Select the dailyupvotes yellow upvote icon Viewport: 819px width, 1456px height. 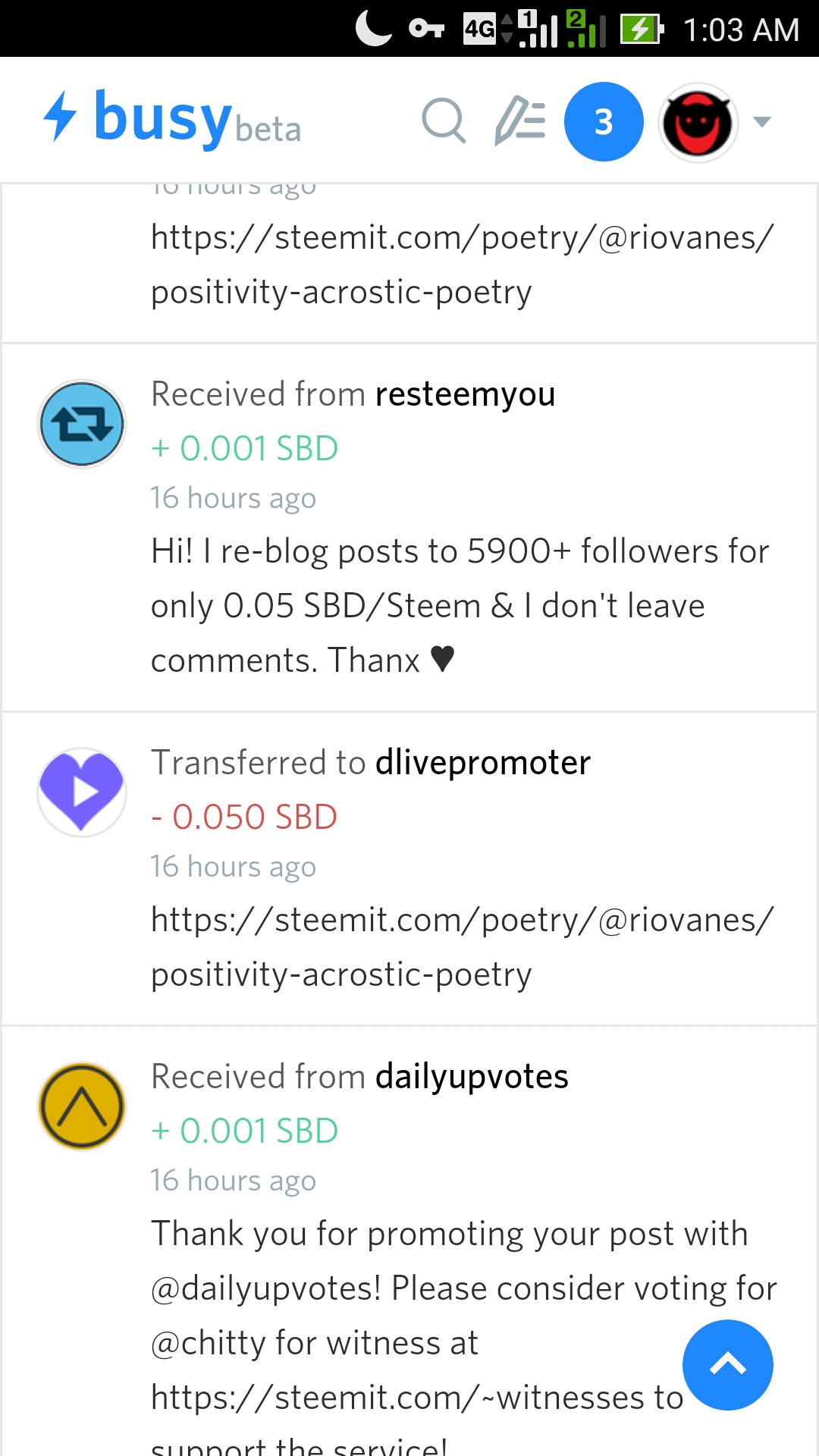click(80, 1105)
